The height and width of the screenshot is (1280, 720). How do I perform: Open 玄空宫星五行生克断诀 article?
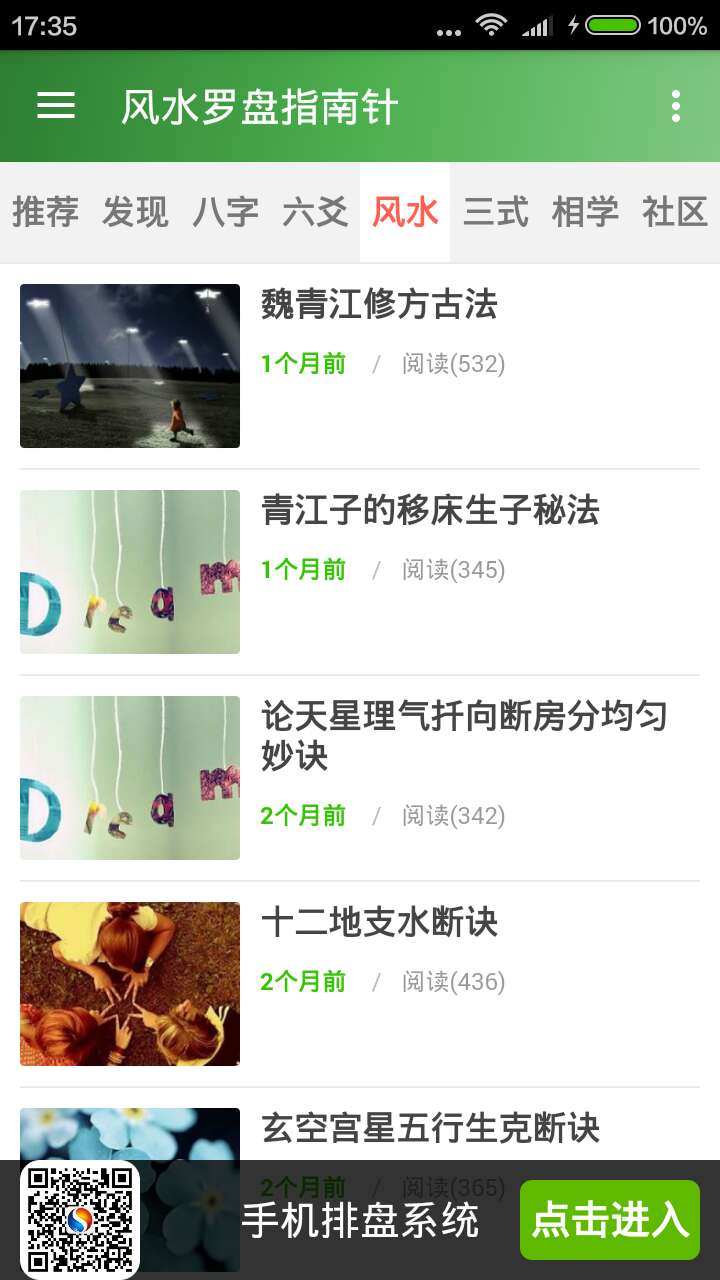click(x=430, y=1129)
